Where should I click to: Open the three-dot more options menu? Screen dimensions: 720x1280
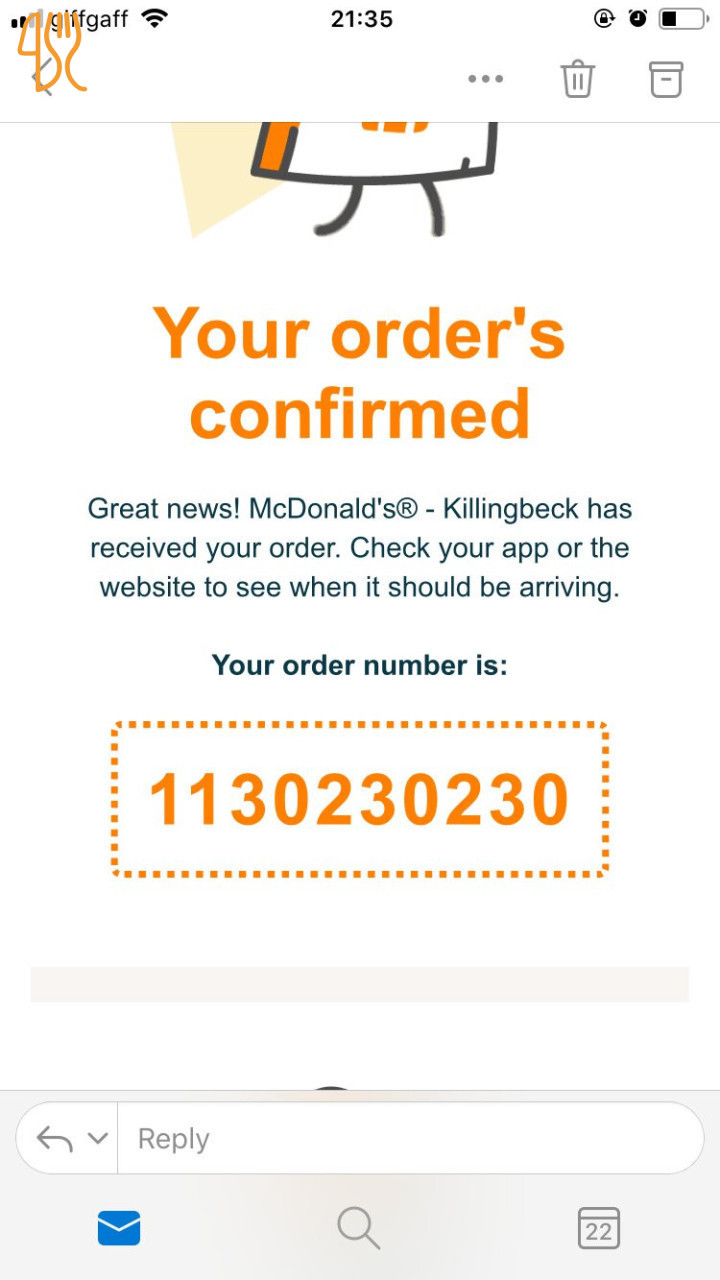pyautogui.click(x=485, y=79)
